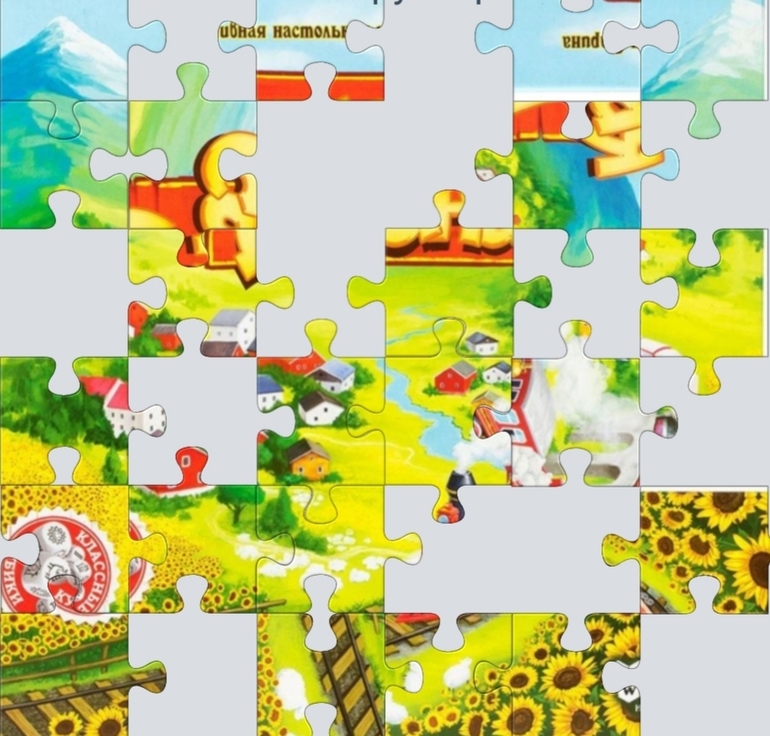Viewport: 770px width, 736px height.
Task: Select the large sunflowers piece on the right edge
Action: [697, 552]
